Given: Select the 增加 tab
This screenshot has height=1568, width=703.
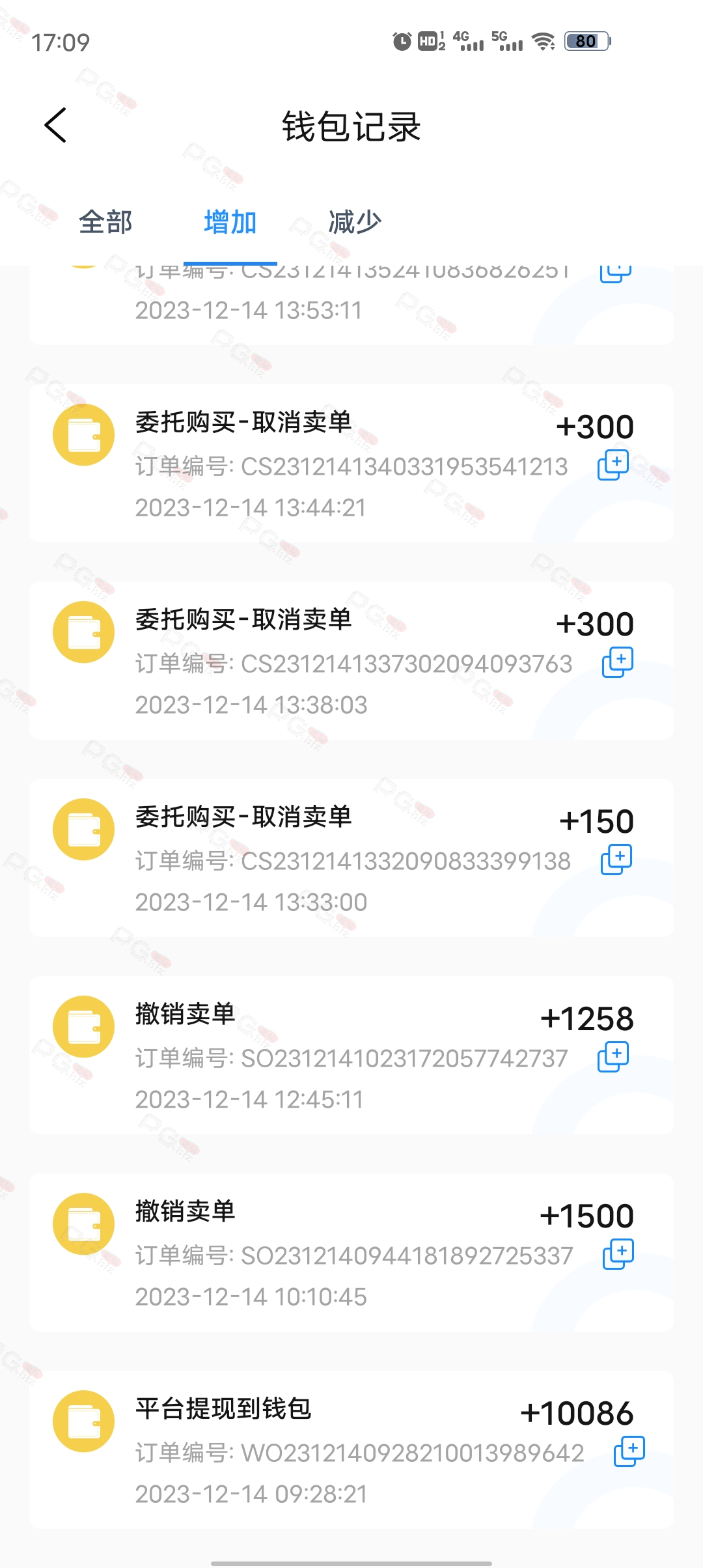Looking at the screenshot, I should [230, 222].
